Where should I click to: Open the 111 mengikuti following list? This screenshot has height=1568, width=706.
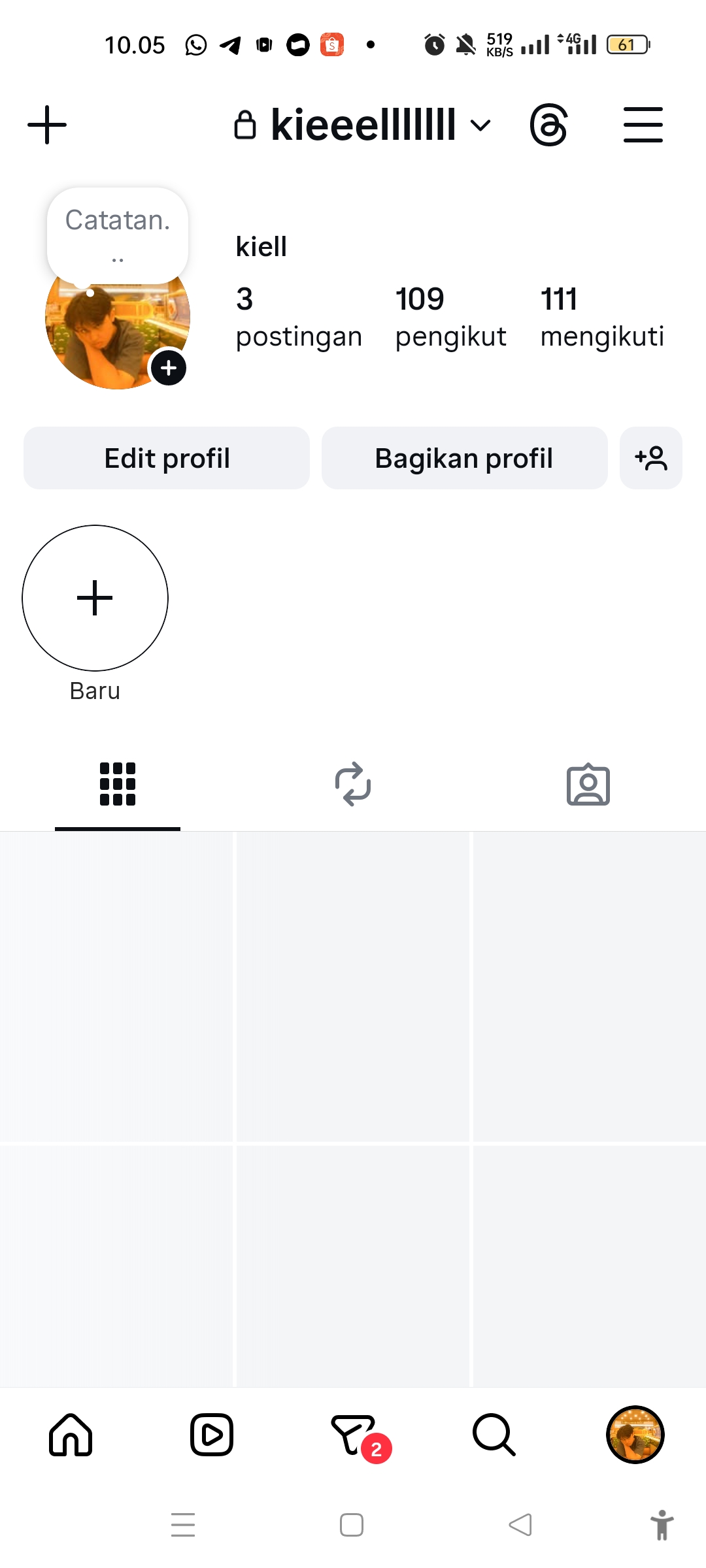click(601, 318)
